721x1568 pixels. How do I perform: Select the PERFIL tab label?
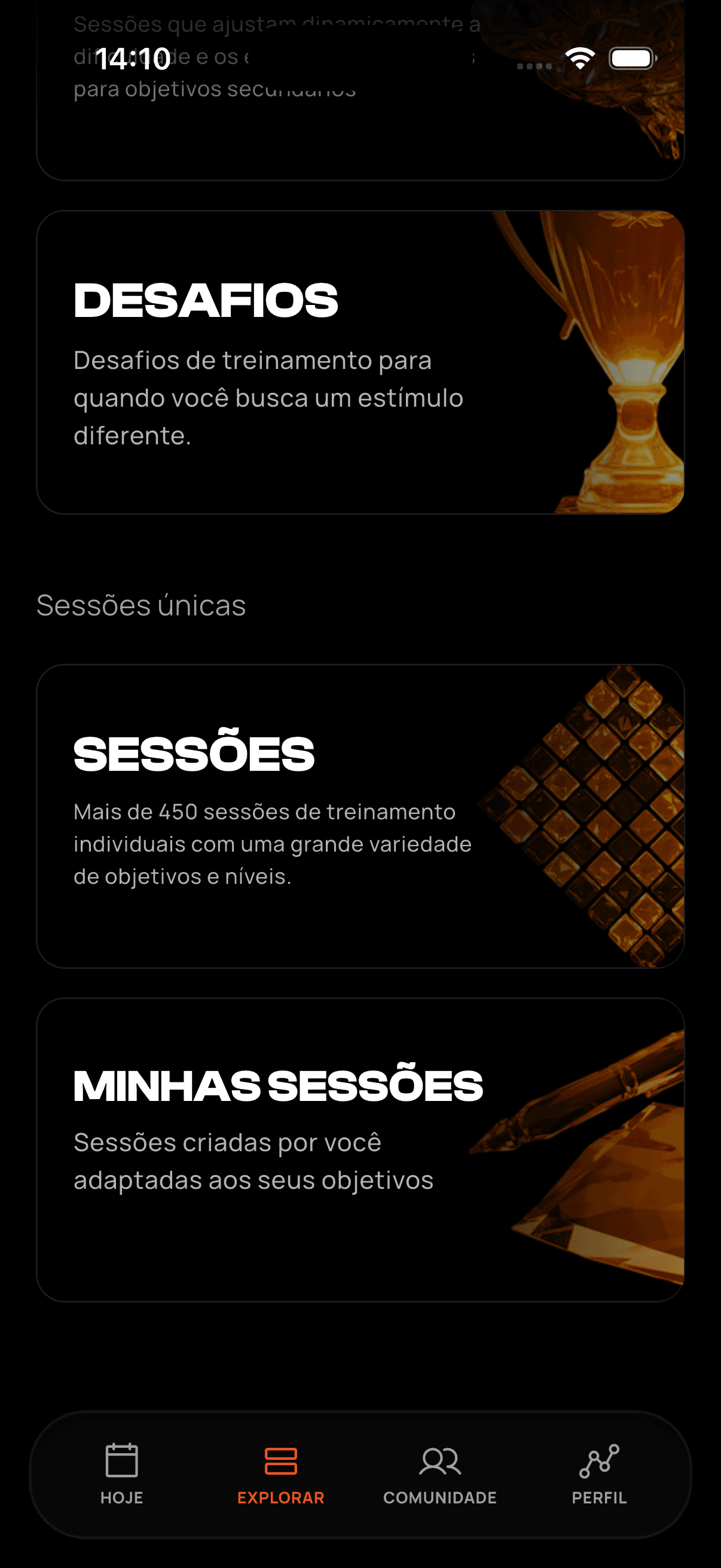coord(599,1499)
